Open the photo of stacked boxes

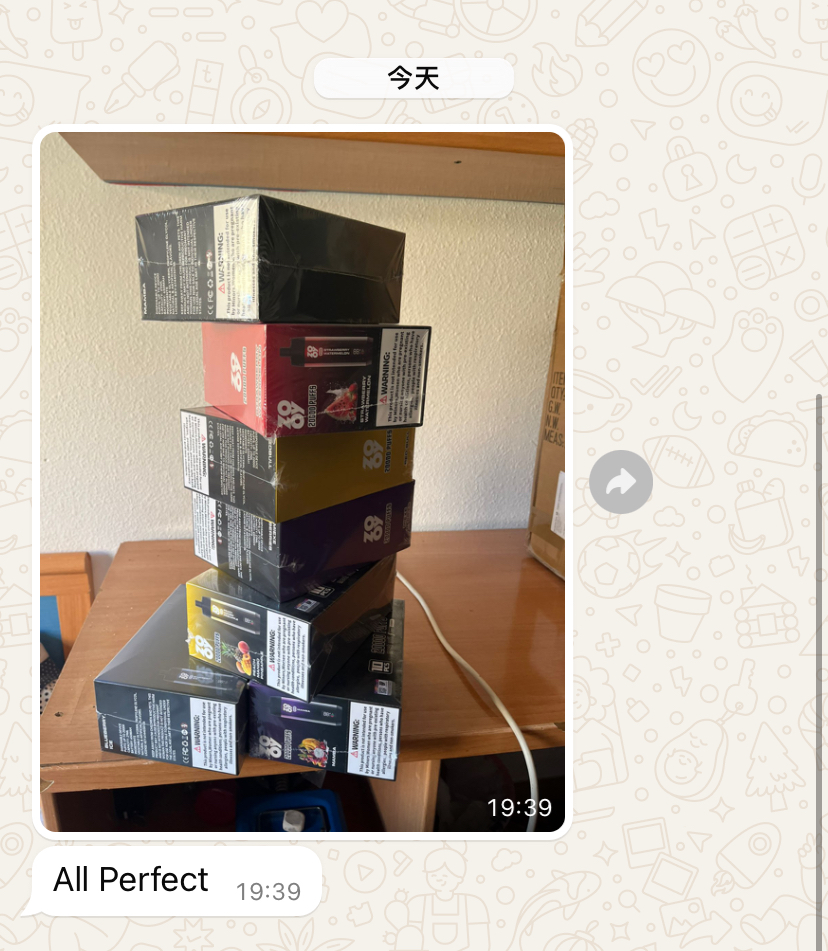302,480
